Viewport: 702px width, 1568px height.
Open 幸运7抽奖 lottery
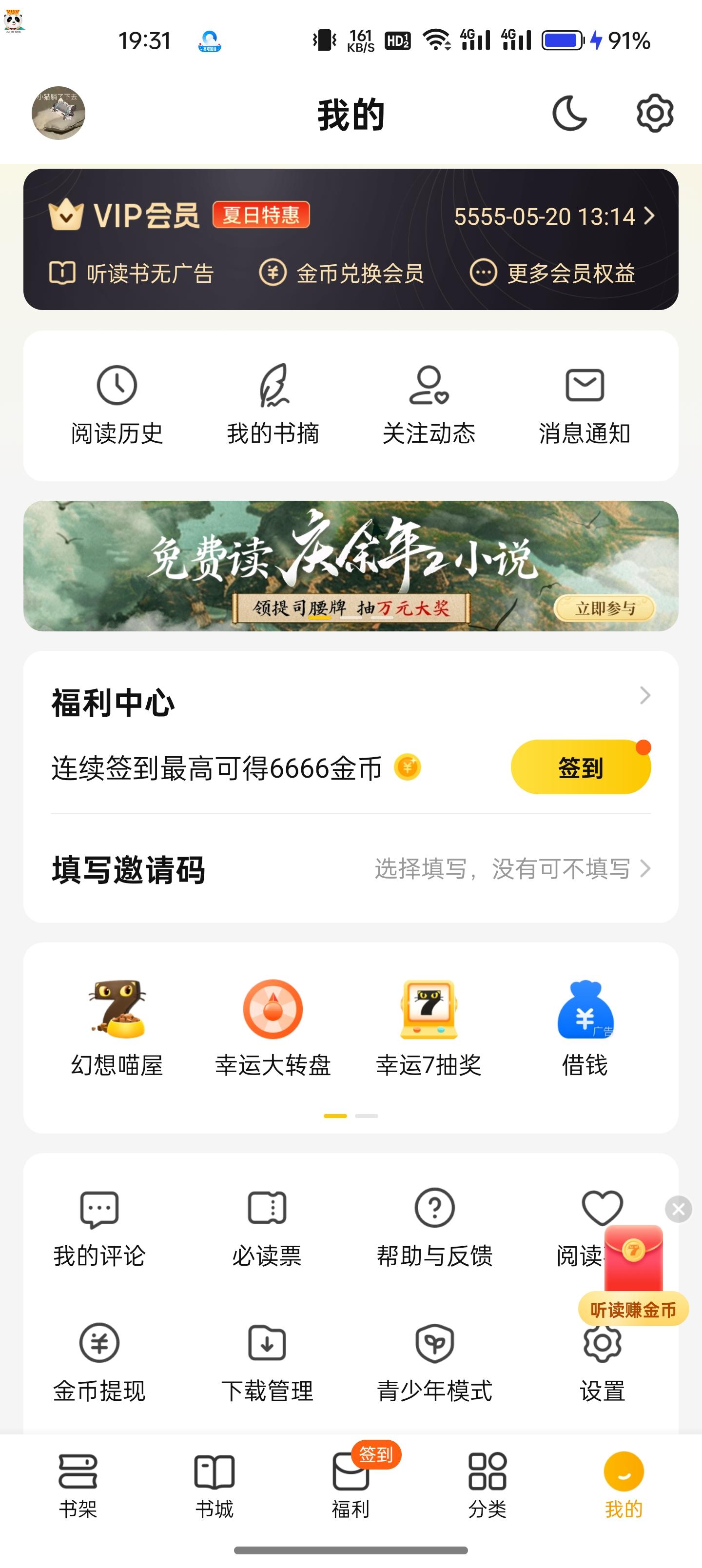coord(429,1029)
